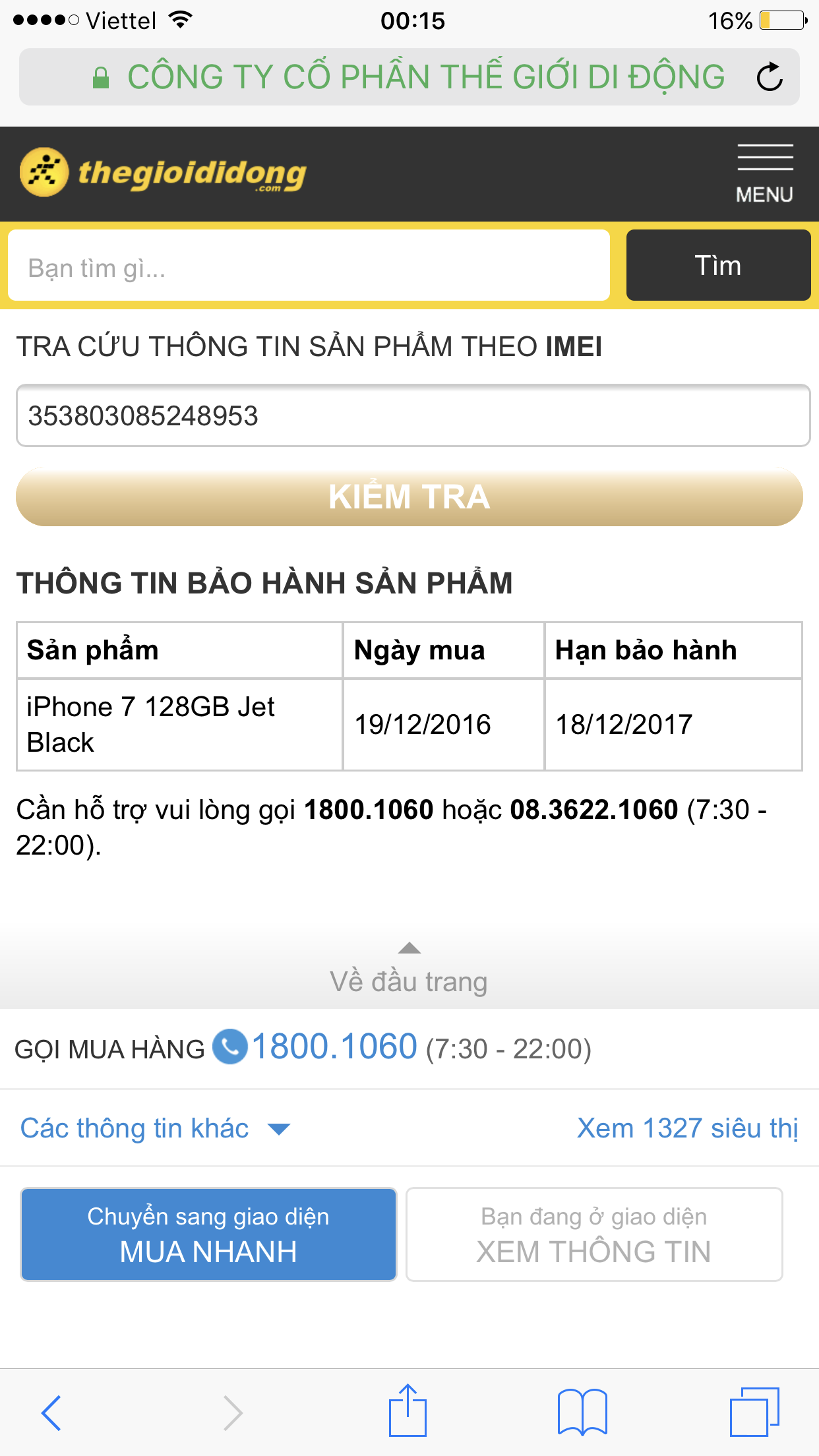Tap the address bar with CÔNG TY CỔ PHẦN

409,77
